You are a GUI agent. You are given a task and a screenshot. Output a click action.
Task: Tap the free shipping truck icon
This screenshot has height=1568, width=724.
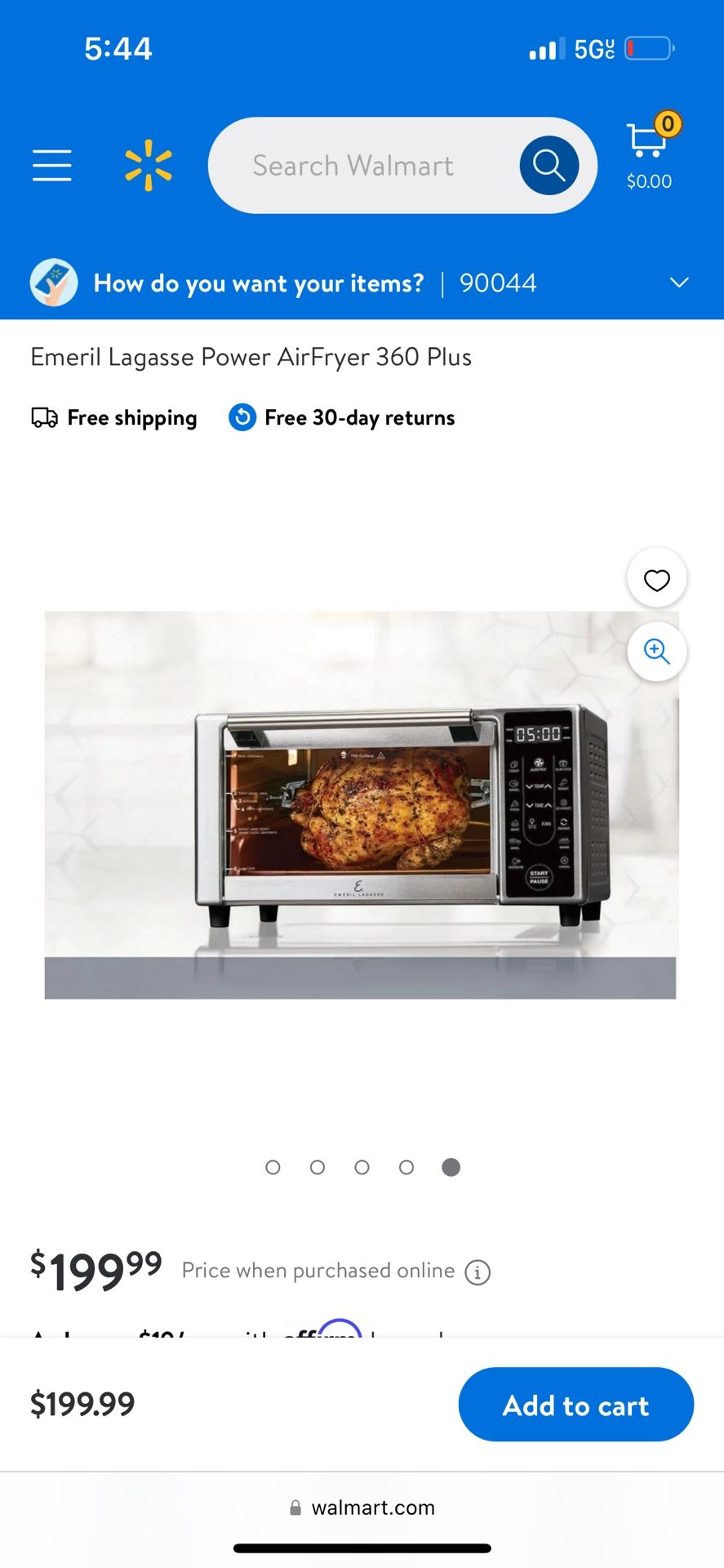tap(44, 417)
